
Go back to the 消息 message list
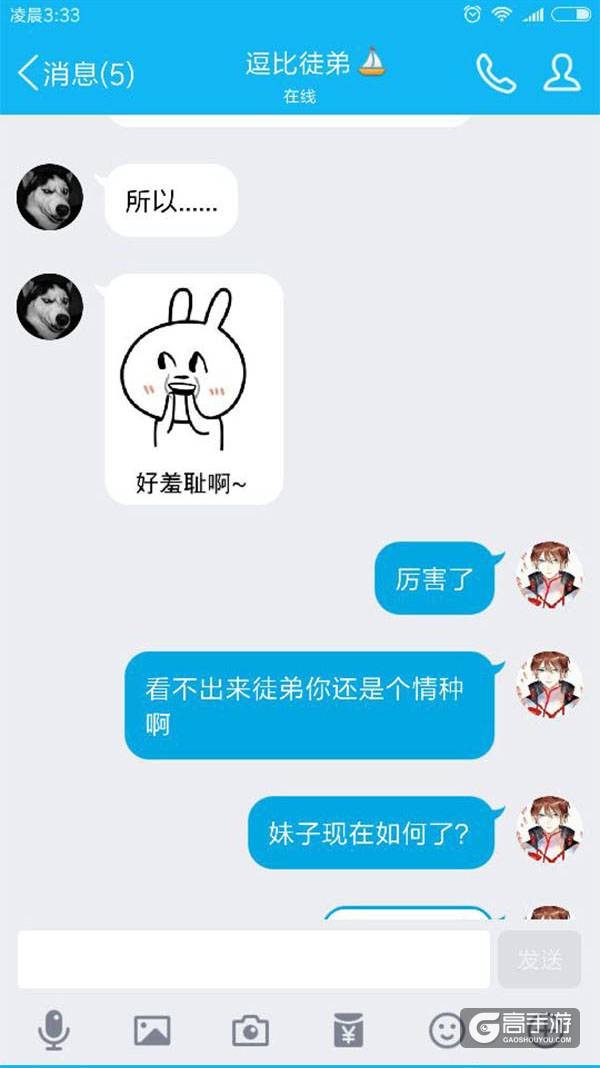pyautogui.click(x=75, y=73)
